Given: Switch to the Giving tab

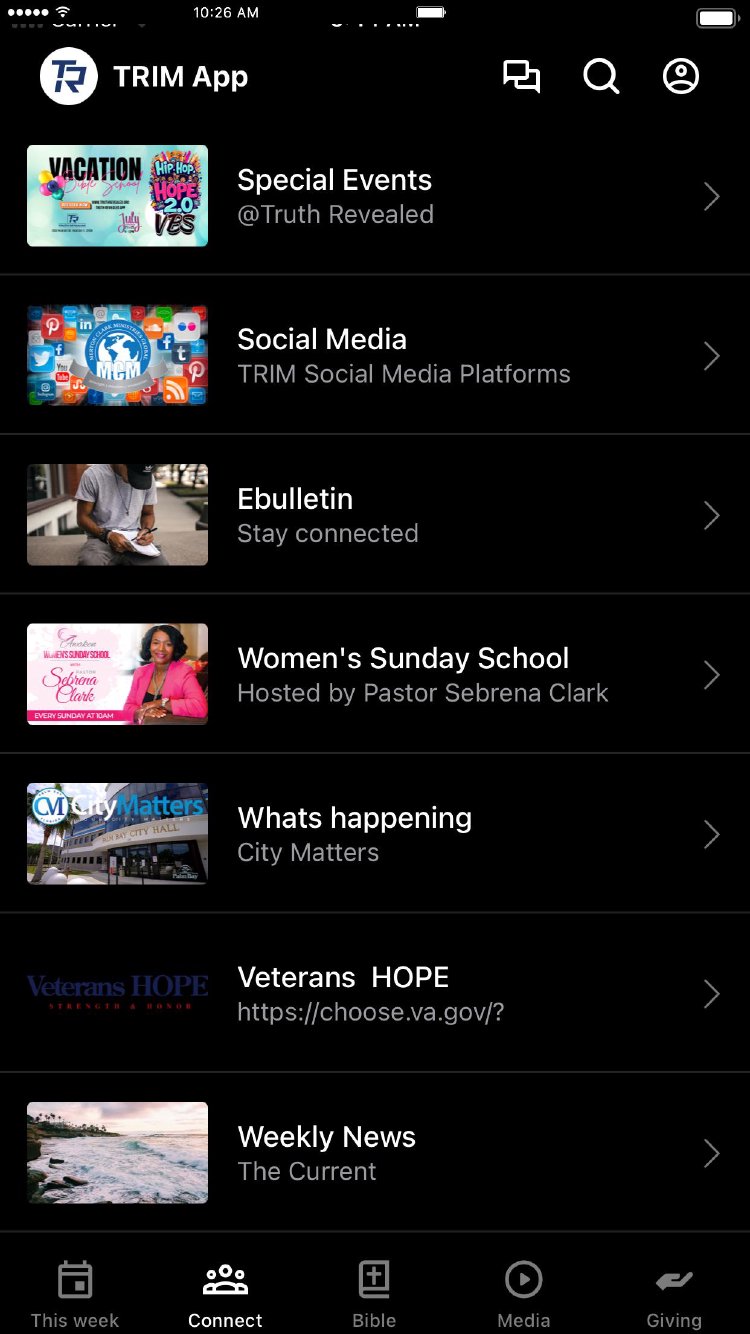Looking at the screenshot, I should pos(674,1294).
